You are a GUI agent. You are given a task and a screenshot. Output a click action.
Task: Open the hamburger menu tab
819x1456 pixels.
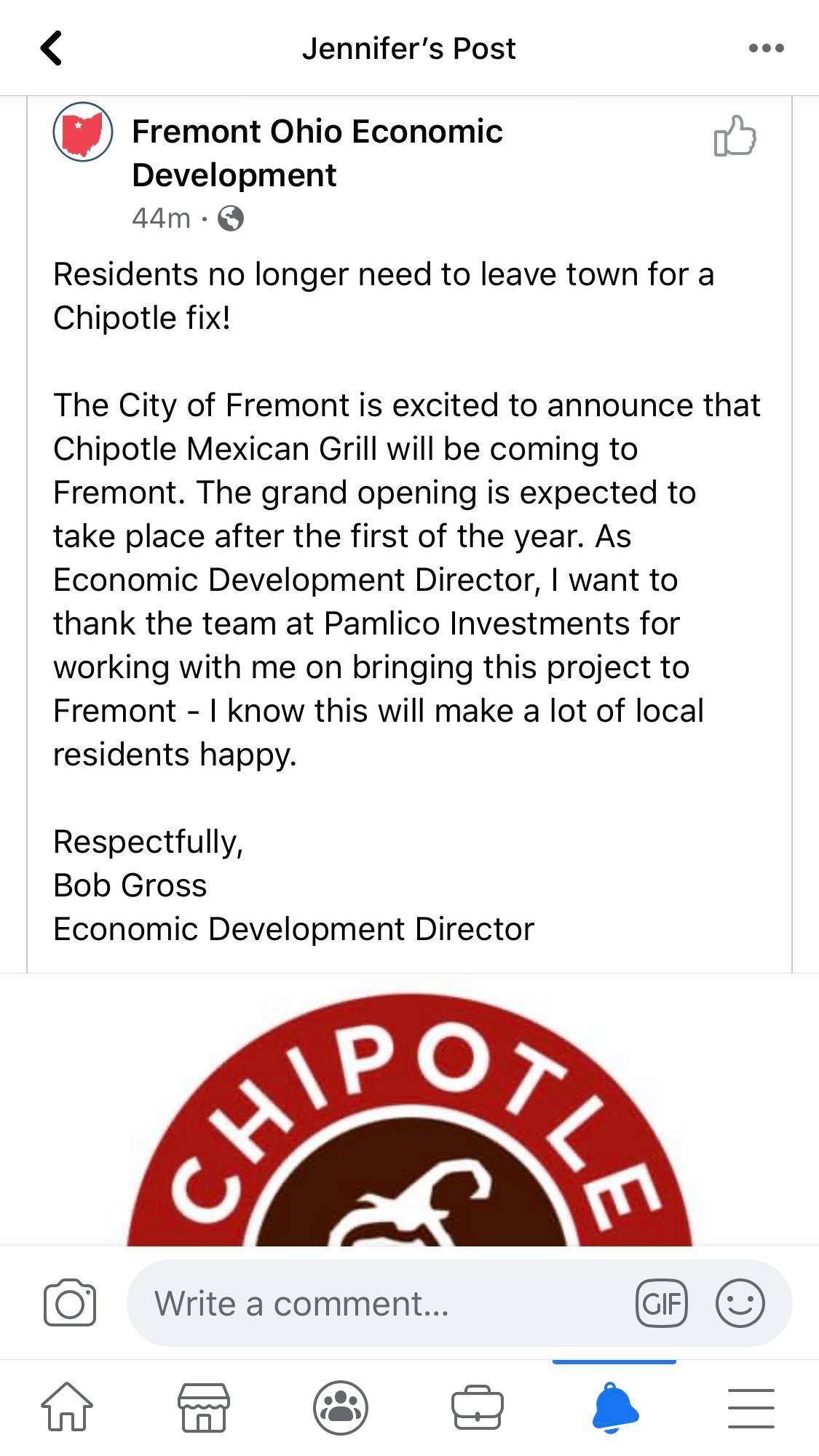(x=751, y=1408)
